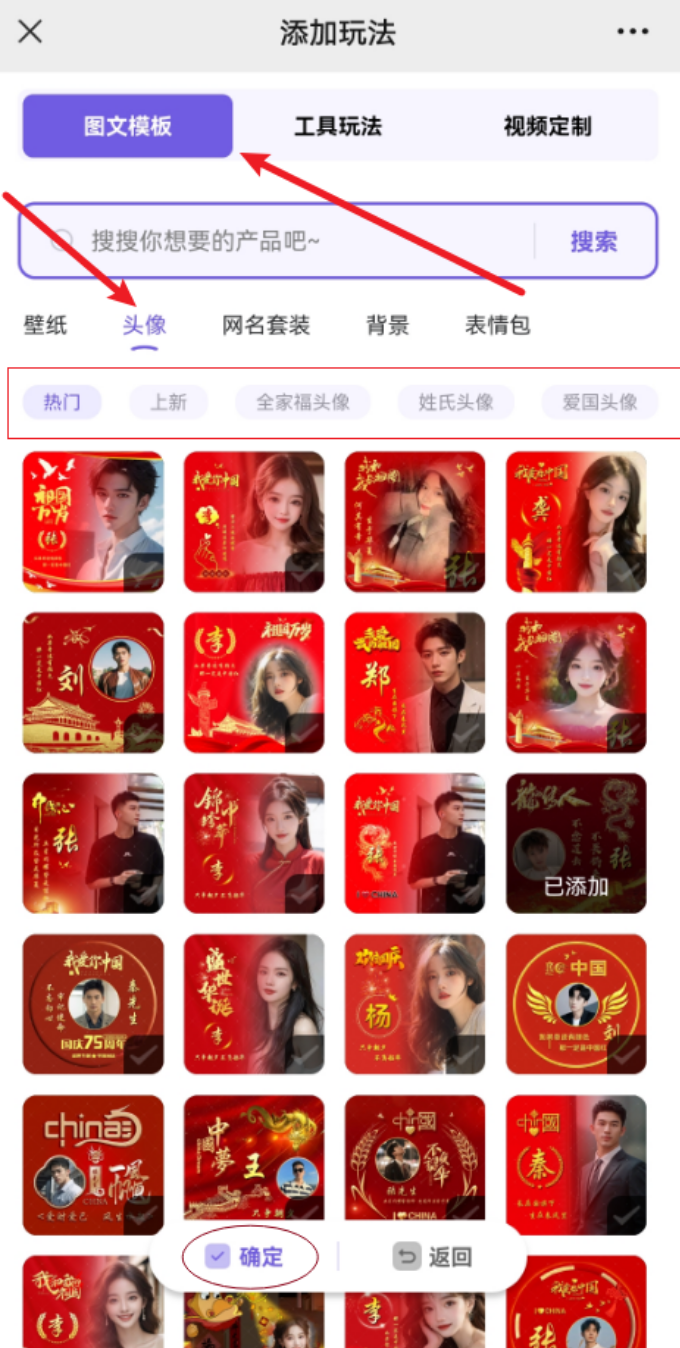Filter by the 全家福头像 chip
680x1348 pixels.
click(303, 402)
